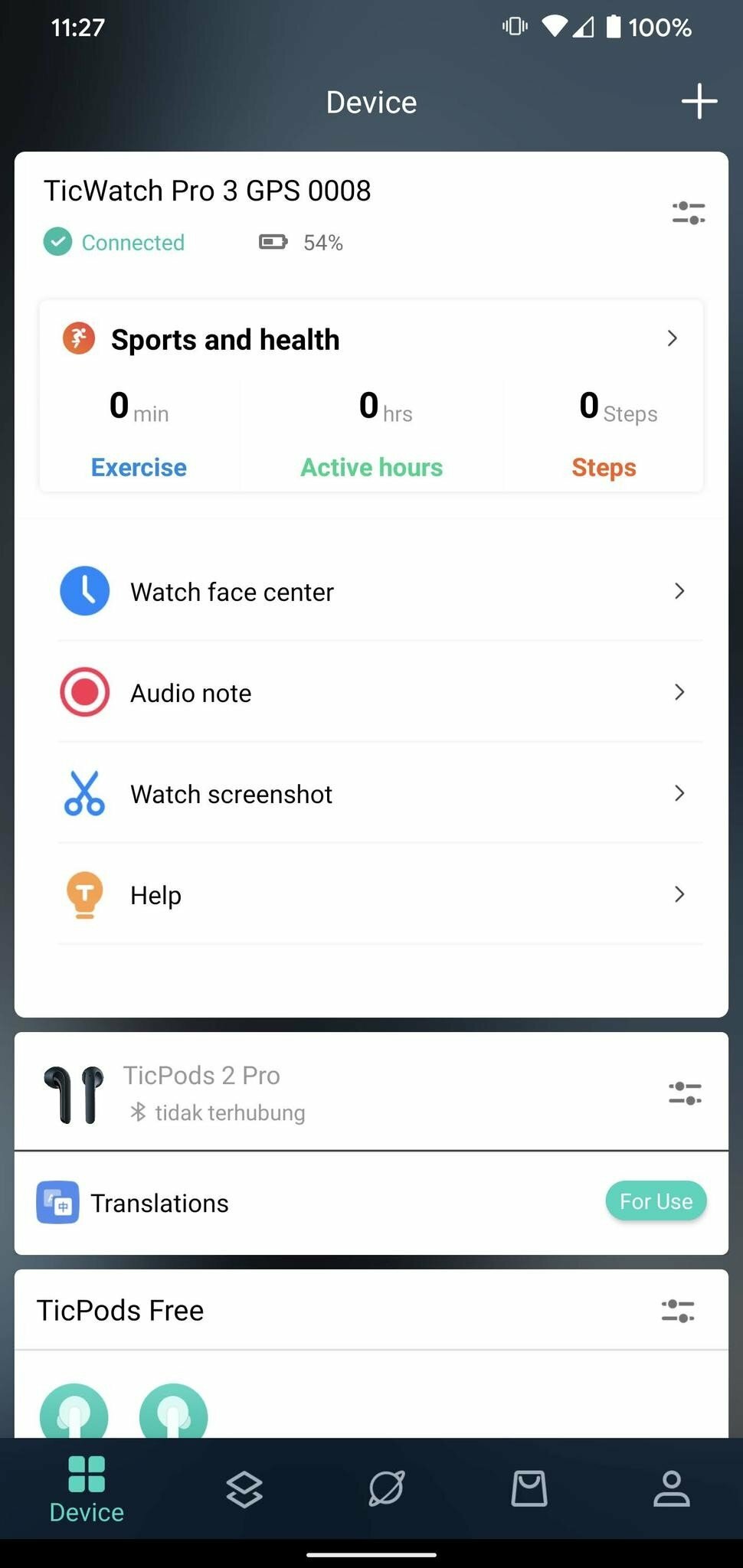The height and width of the screenshot is (1568, 743).
Task: Open TicPods Free settings sliders
Action: [678, 1311]
